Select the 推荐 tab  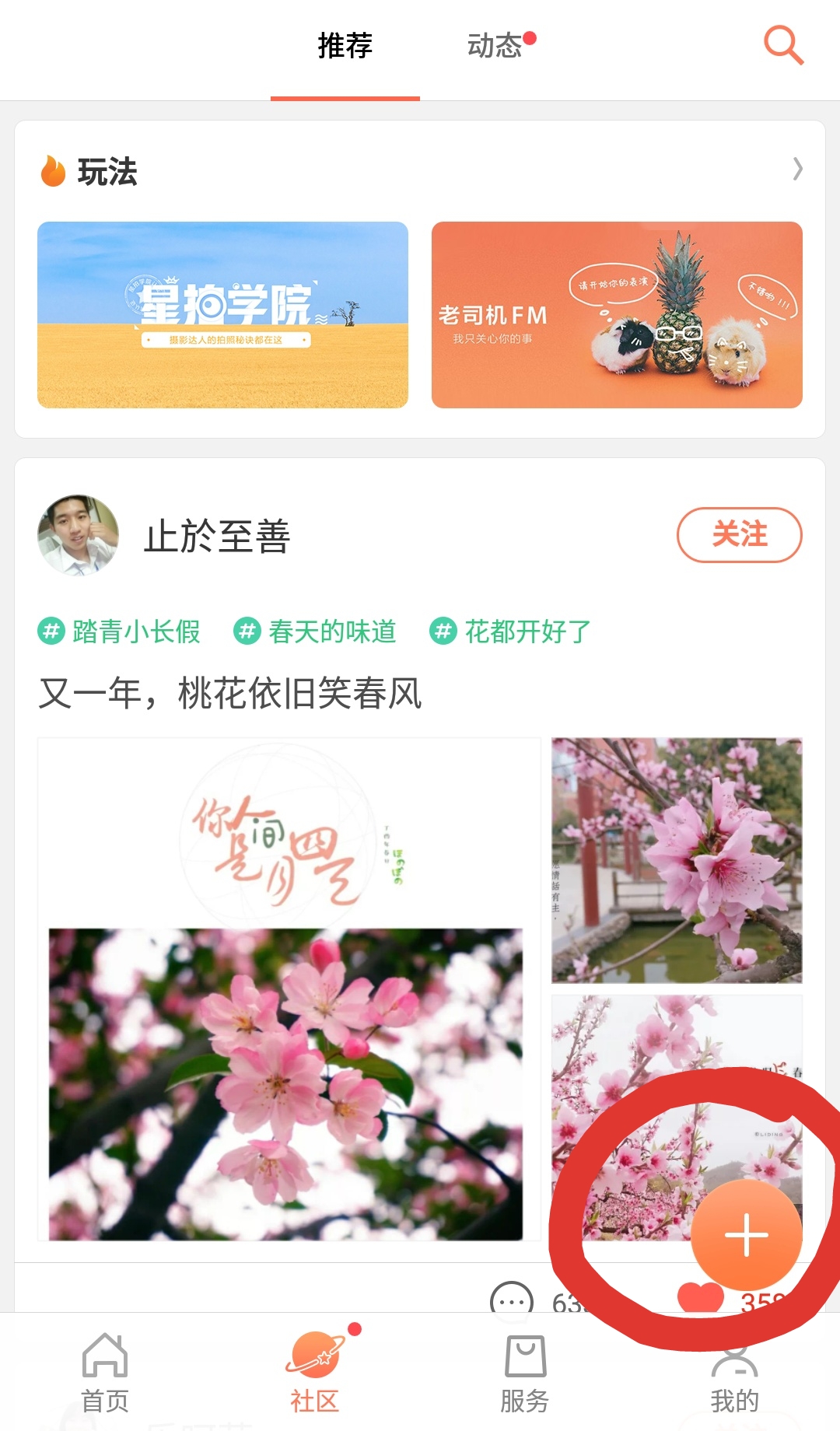[345, 46]
